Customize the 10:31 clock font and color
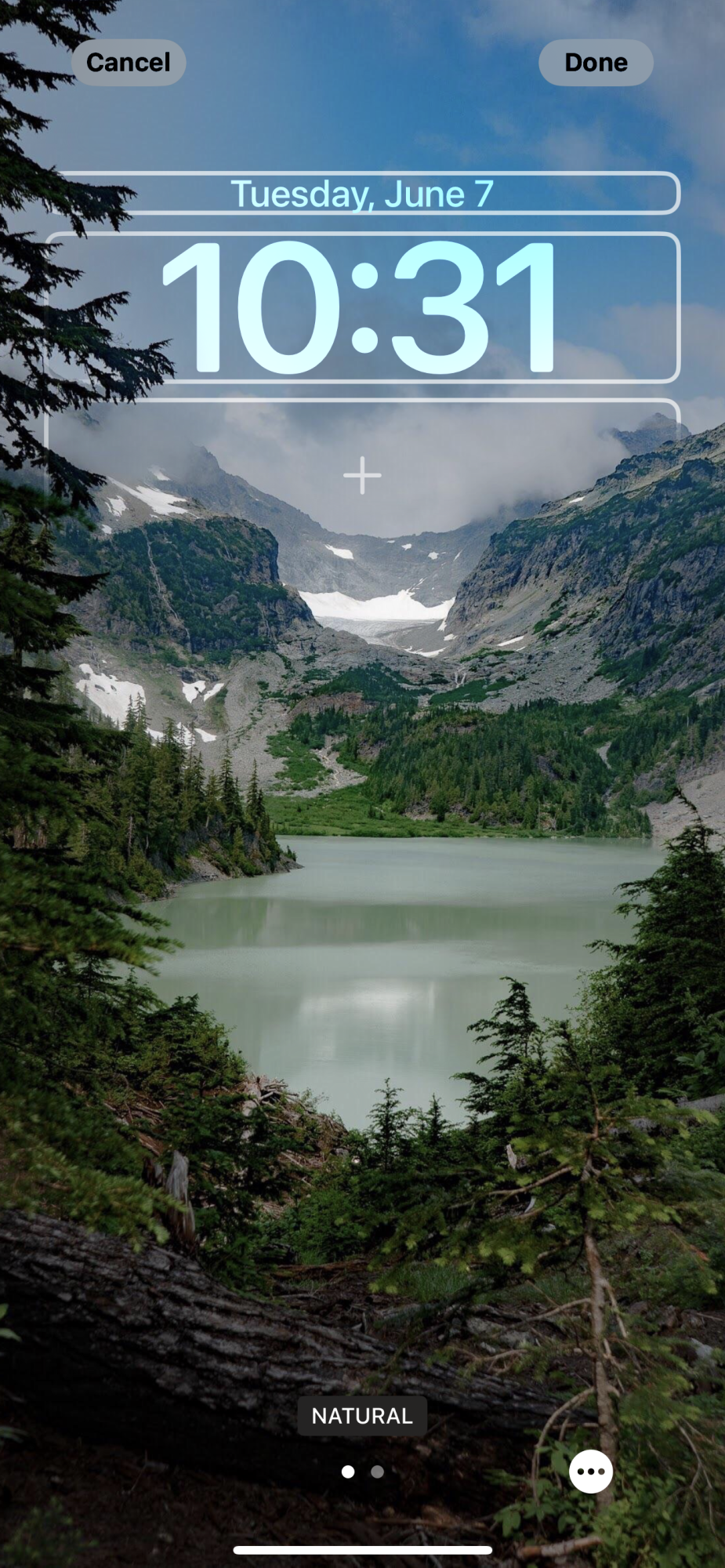This screenshot has width=725, height=1568. [x=362, y=307]
